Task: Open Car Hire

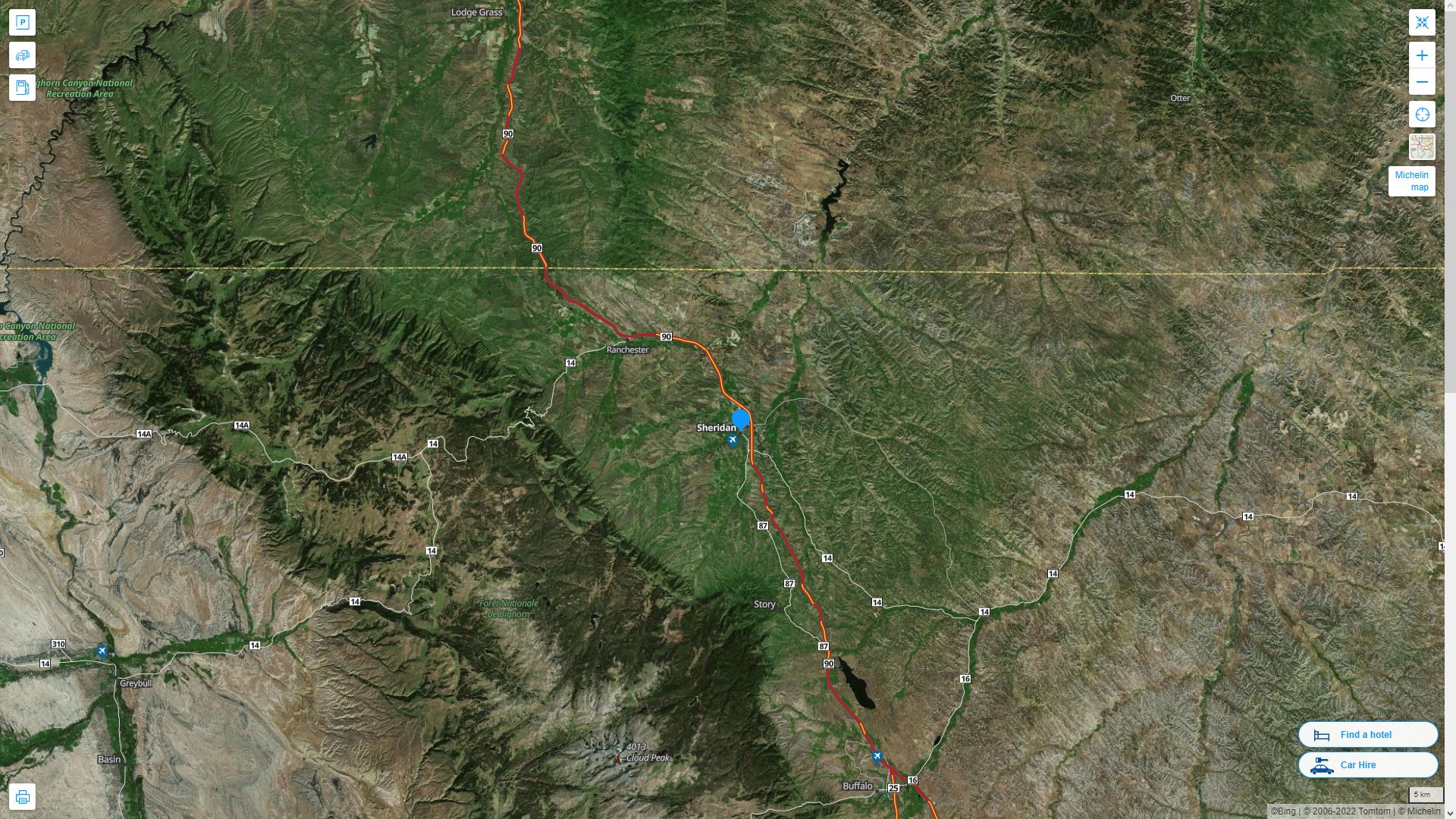Action: [x=1367, y=765]
